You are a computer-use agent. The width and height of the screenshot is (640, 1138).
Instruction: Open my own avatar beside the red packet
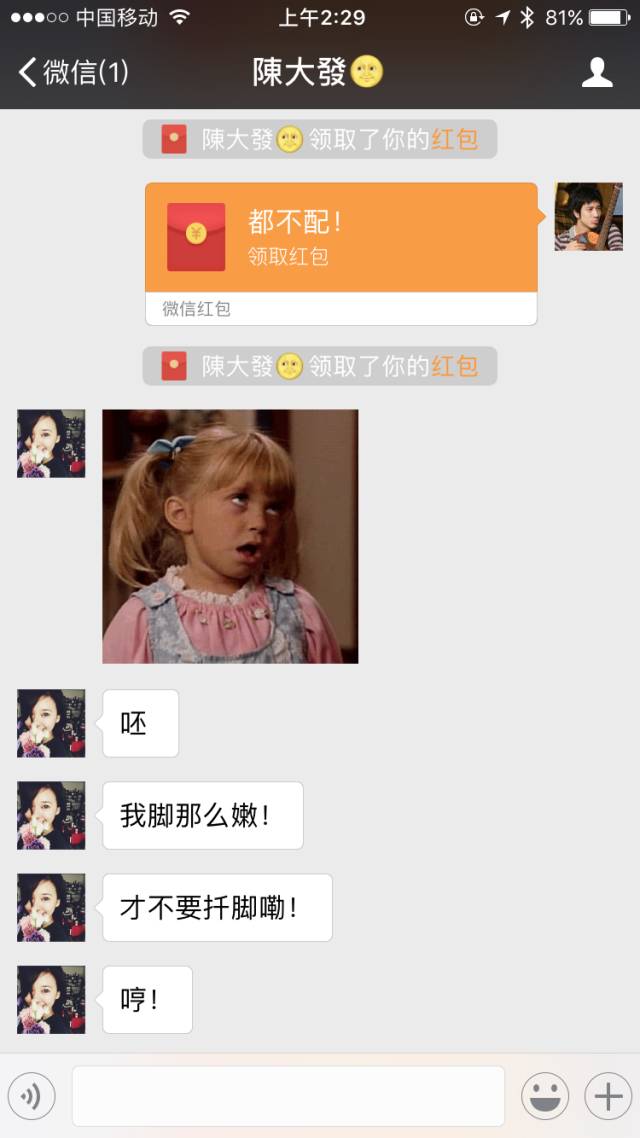(588, 216)
